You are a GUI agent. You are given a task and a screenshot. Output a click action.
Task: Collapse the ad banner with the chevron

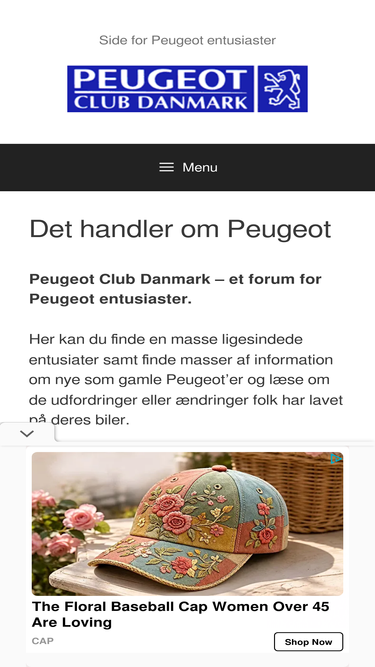point(27,433)
